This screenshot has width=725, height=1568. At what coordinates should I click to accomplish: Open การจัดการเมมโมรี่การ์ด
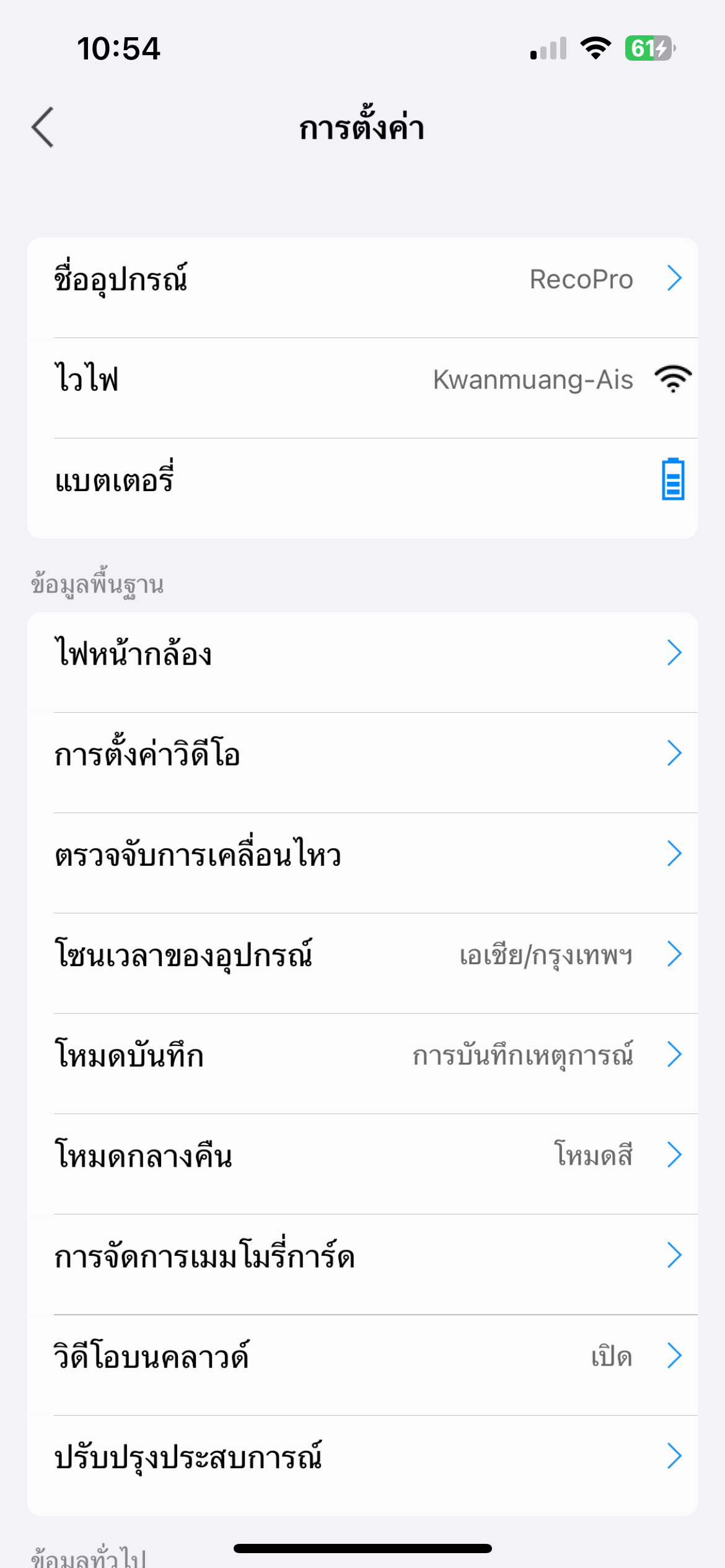click(362, 1255)
